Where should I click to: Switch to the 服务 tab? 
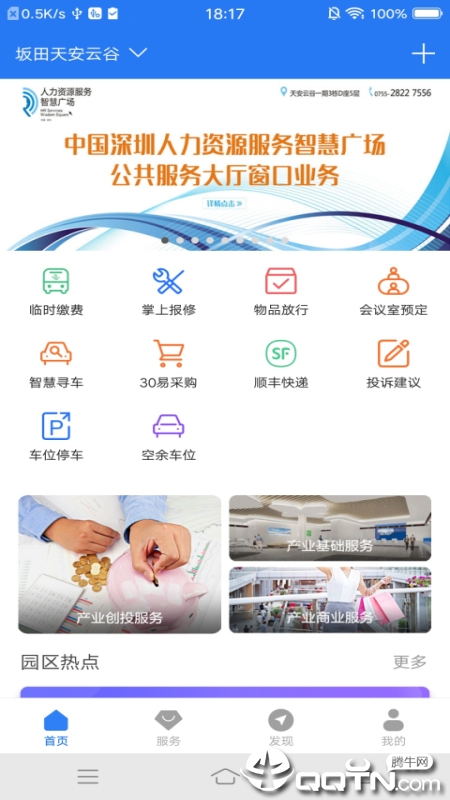(x=168, y=728)
